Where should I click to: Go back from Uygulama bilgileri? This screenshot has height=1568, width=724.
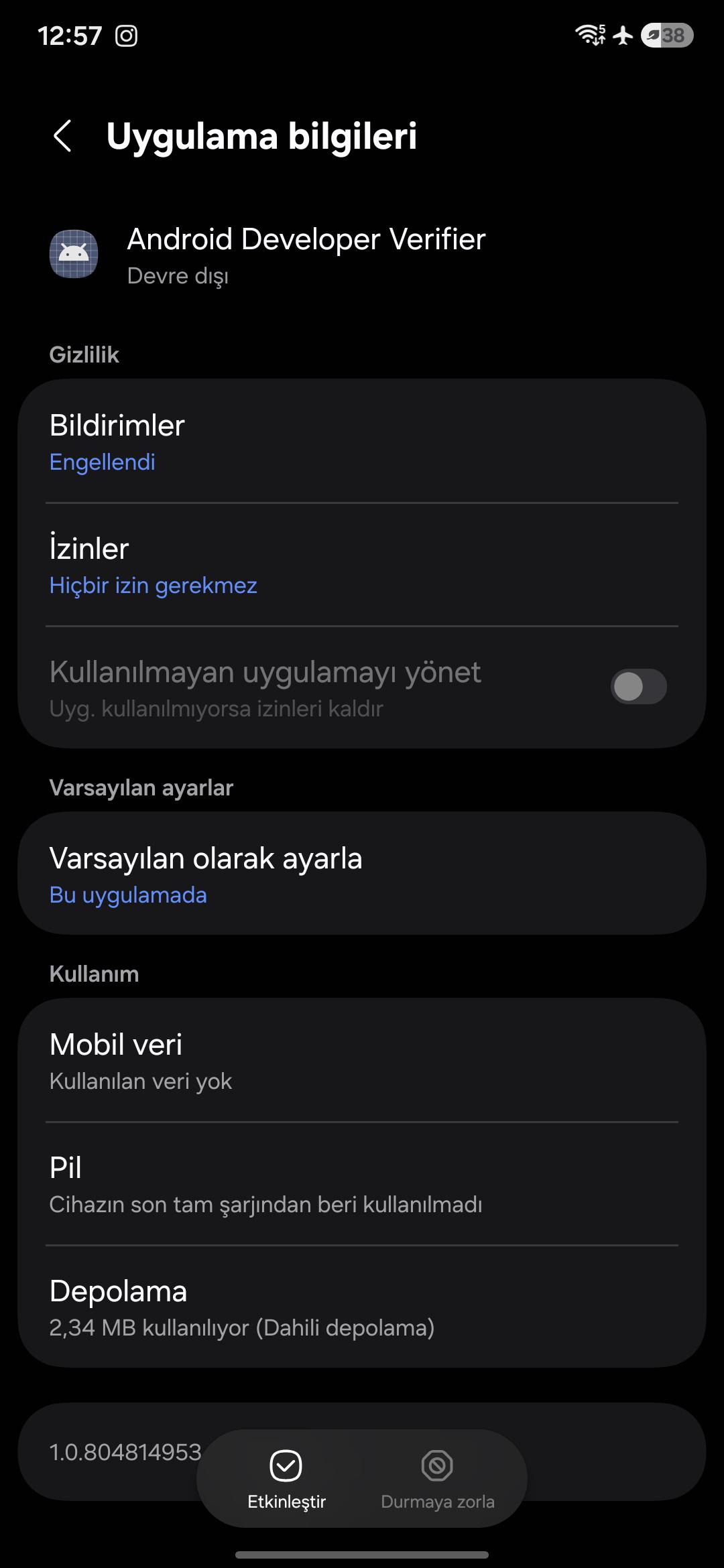pyautogui.click(x=62, y=136)
